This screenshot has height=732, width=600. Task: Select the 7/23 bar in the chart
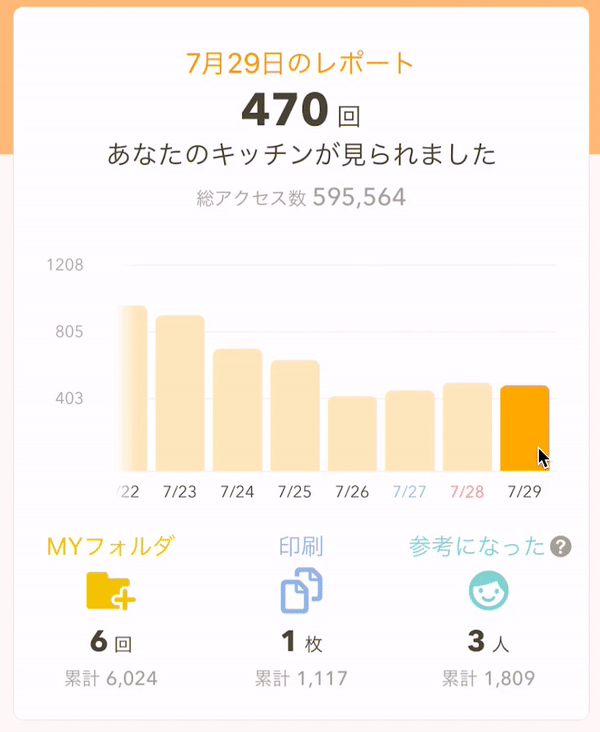pos(180,393)
